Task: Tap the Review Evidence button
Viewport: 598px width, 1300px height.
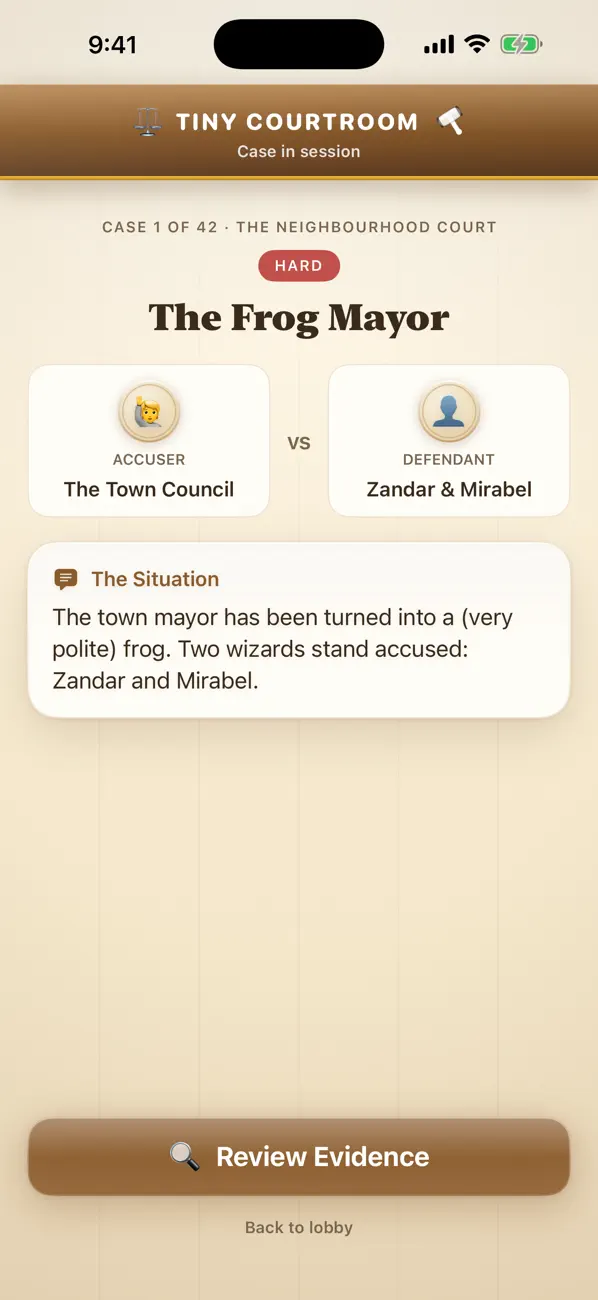Action: point(299,1157)
